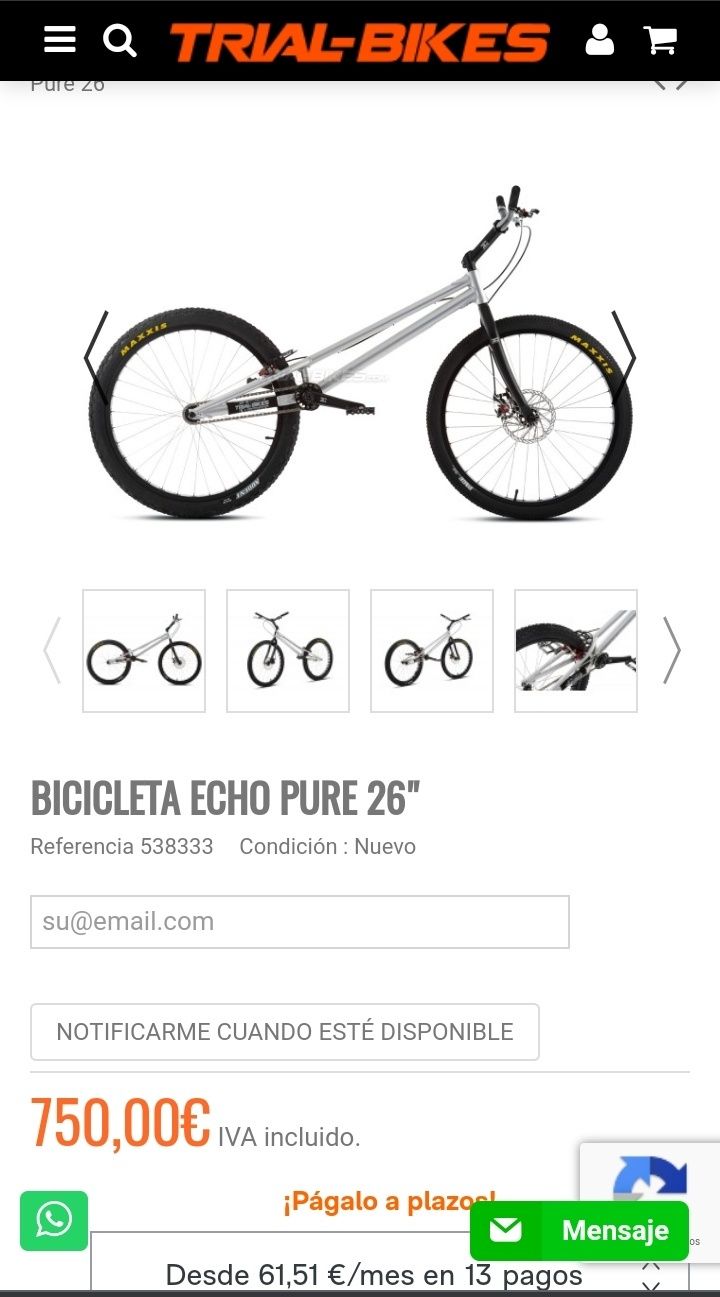Move the thumbnail strip left

click(x=52, y=650)
